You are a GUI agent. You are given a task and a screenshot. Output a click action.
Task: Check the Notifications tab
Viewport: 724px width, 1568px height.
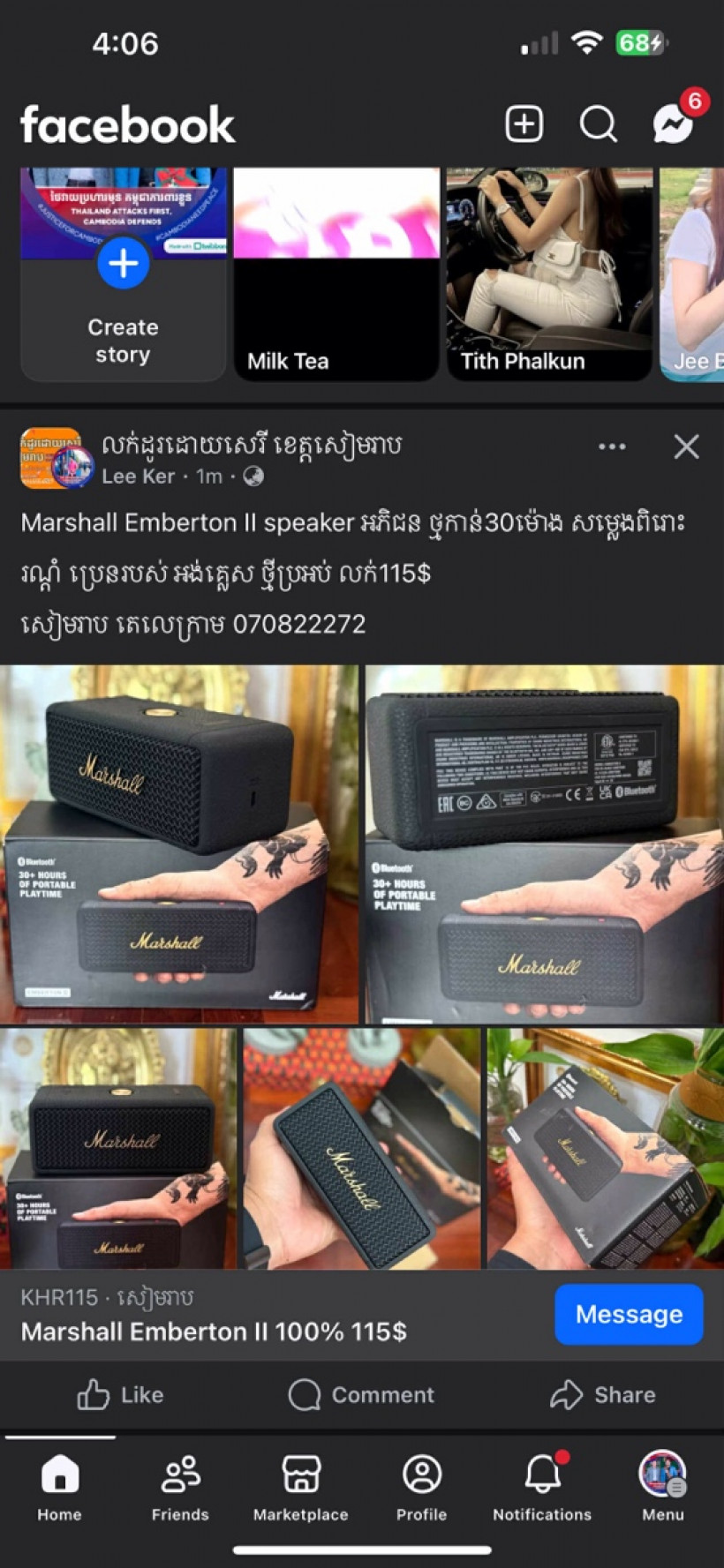click(542, 1489)
